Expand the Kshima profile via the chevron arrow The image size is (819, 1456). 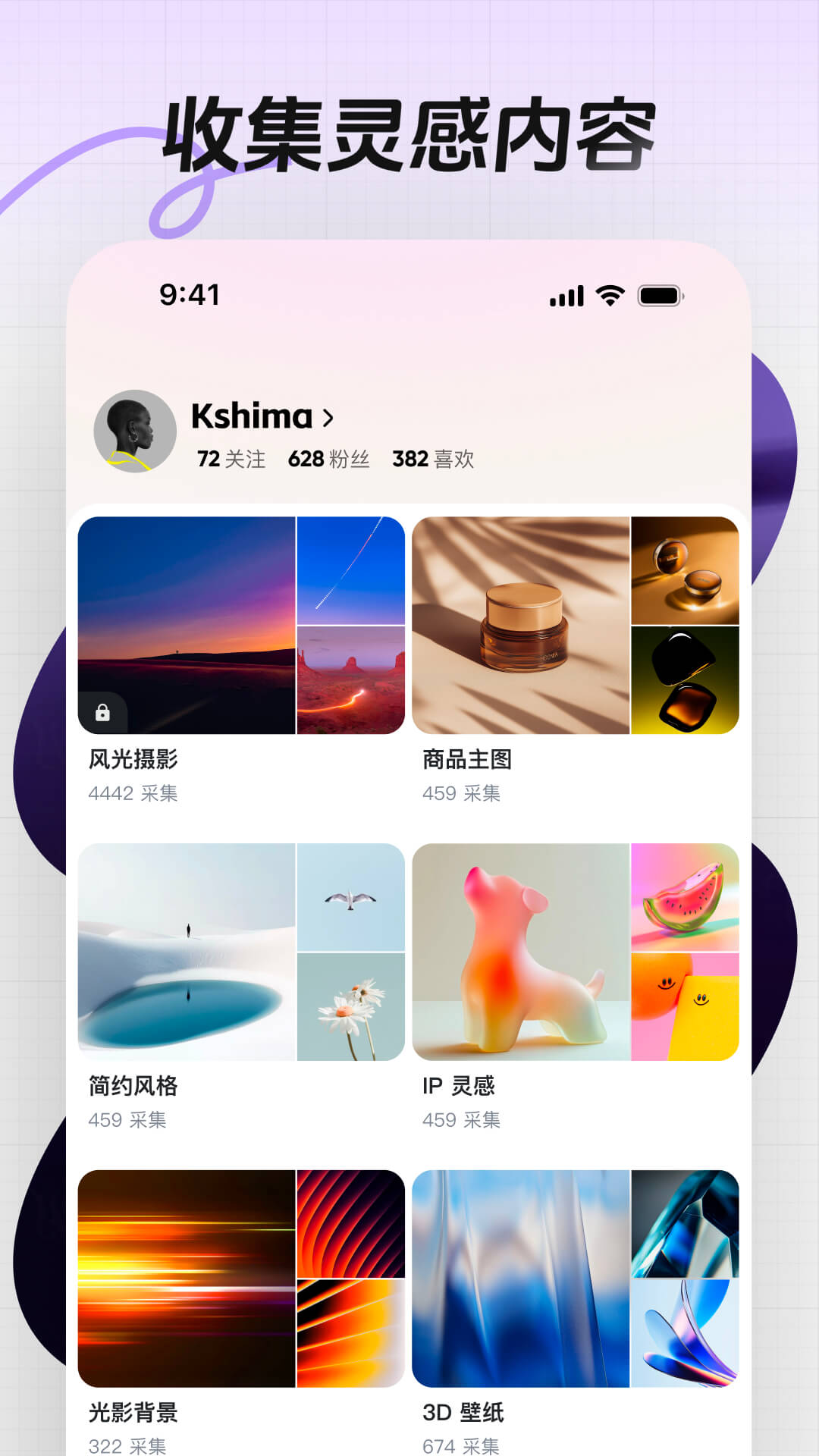(329, 416)
